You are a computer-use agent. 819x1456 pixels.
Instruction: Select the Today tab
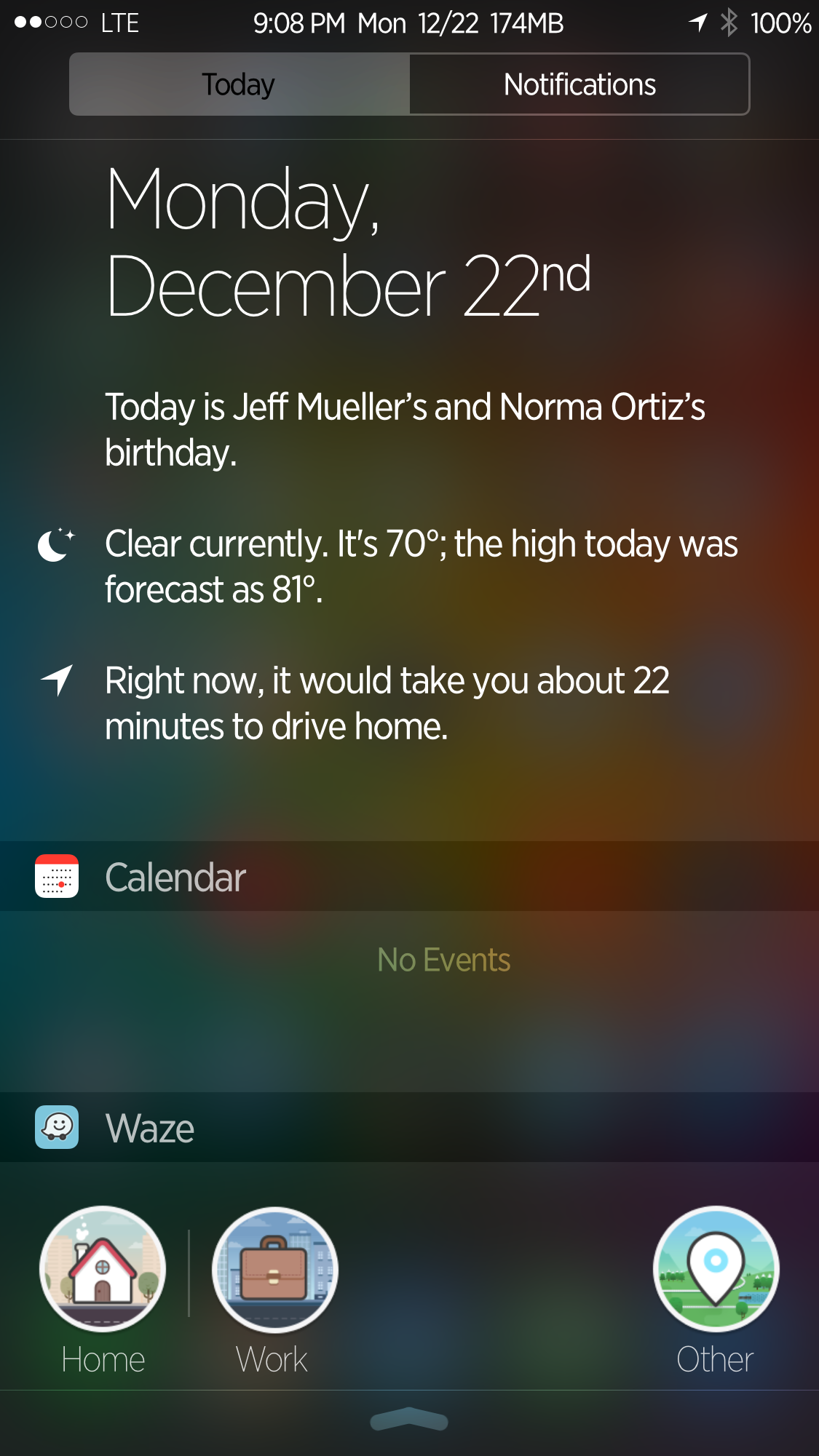240,84
